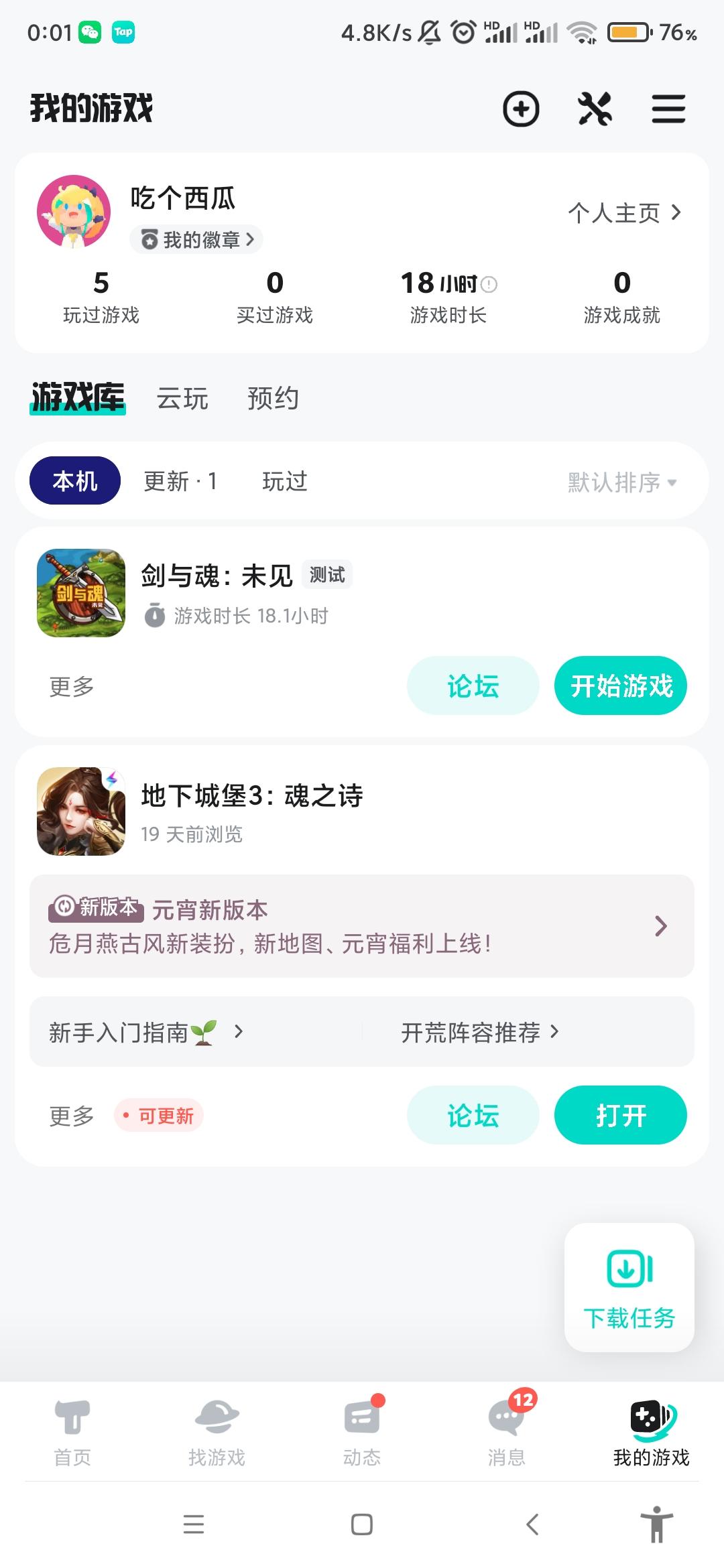Open 个人主页 profile page
The image size is (724, 1568).
624,213
